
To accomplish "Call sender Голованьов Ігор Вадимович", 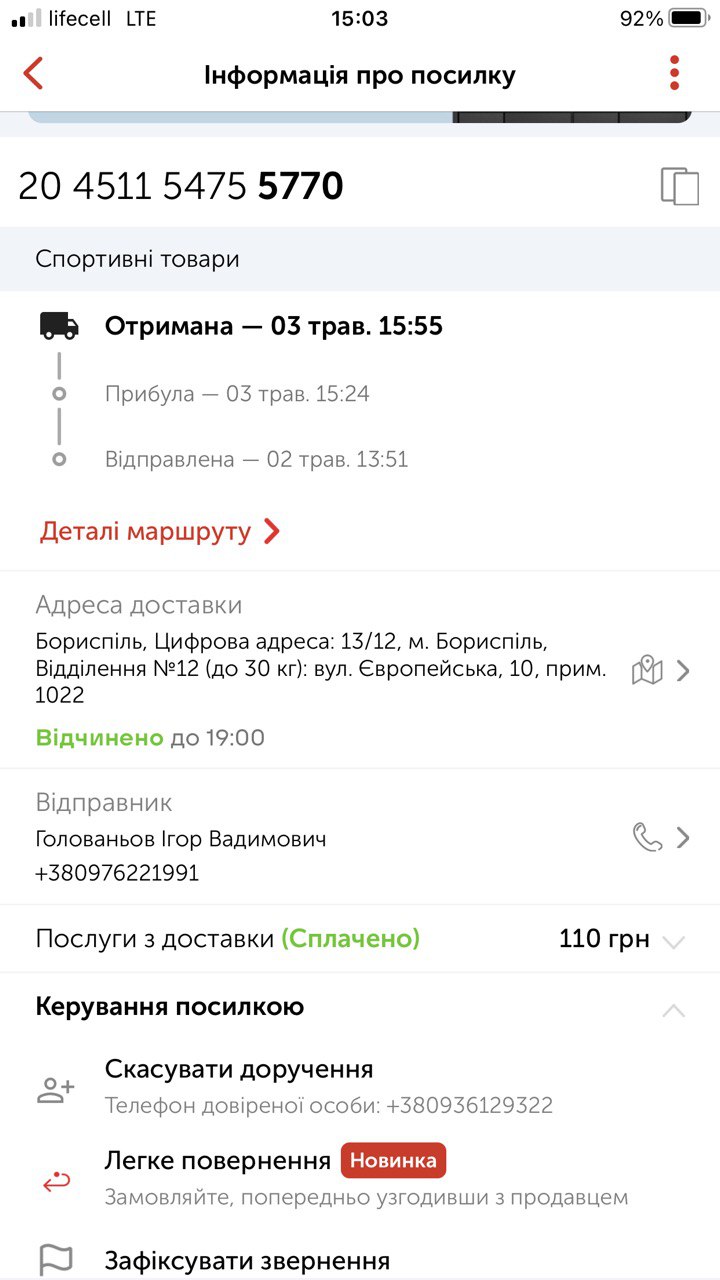I will coord(648,837).
